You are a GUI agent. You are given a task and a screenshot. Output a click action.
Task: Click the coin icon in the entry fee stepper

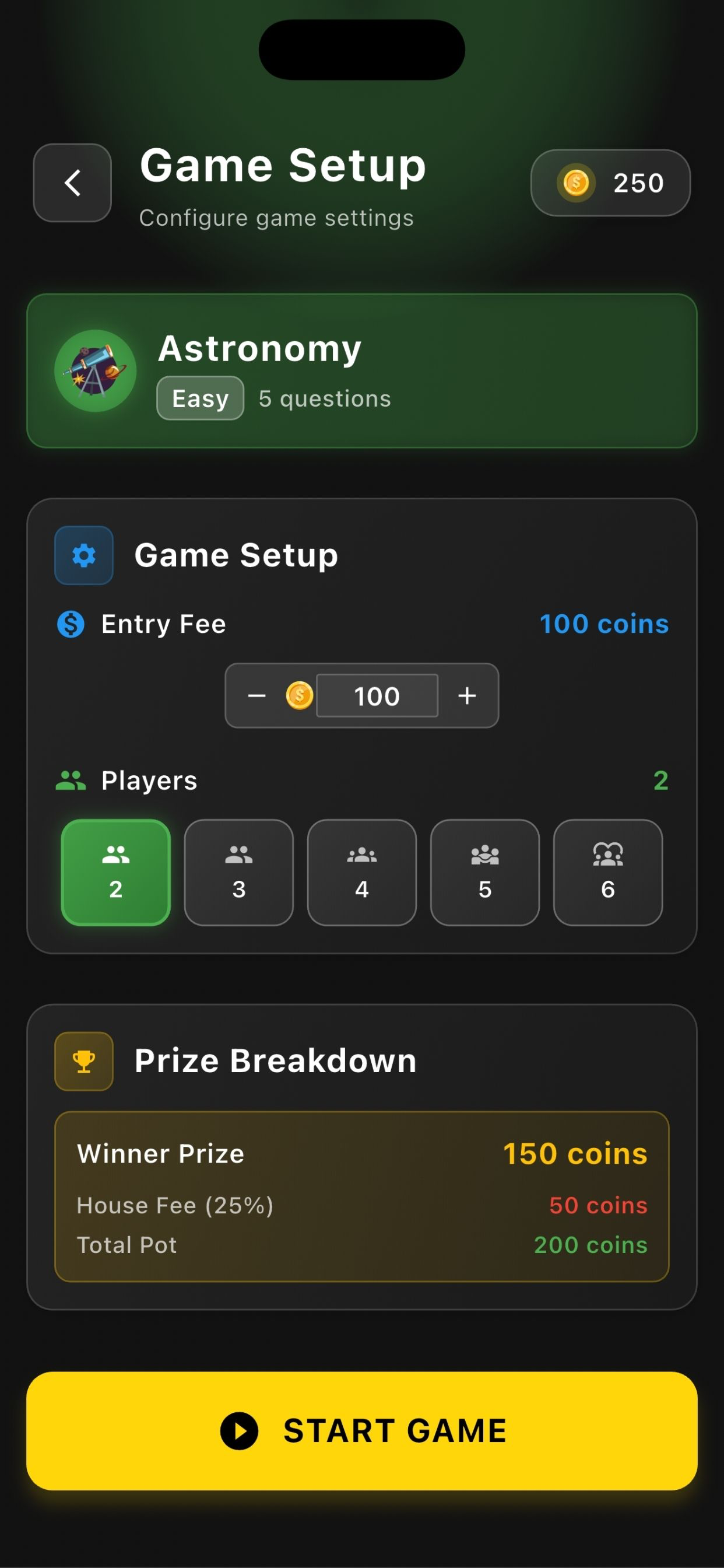[x=298, y=695]
